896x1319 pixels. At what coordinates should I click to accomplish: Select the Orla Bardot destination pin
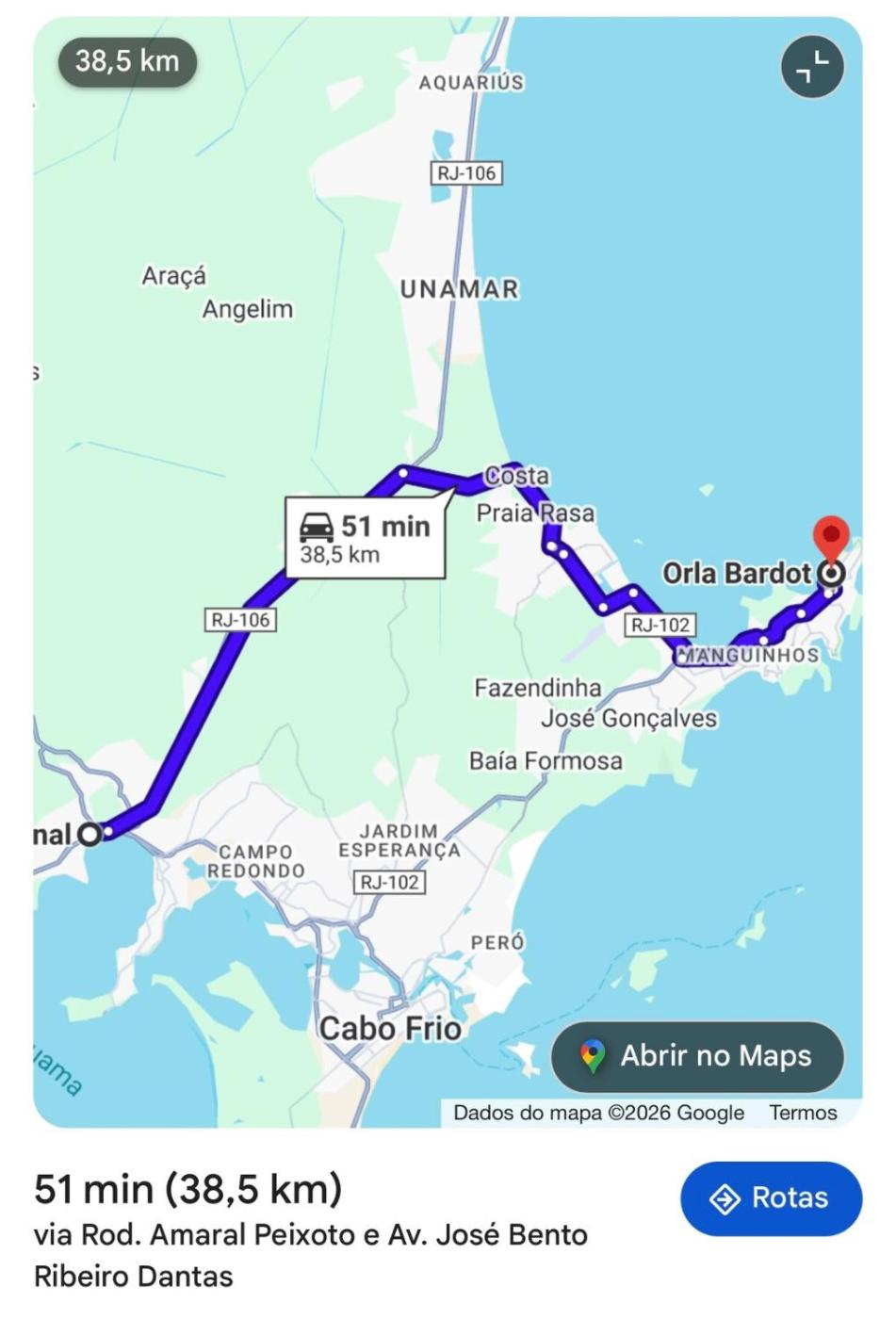pos(831,541)
